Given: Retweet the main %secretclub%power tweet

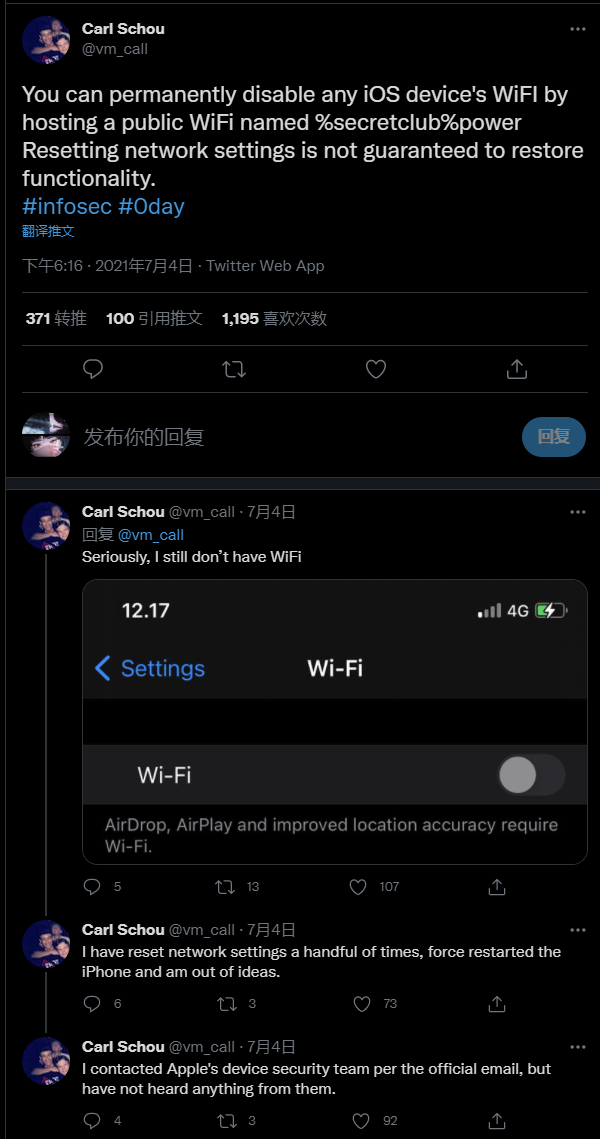Looking at the screenshot, I should coord(234,369).
